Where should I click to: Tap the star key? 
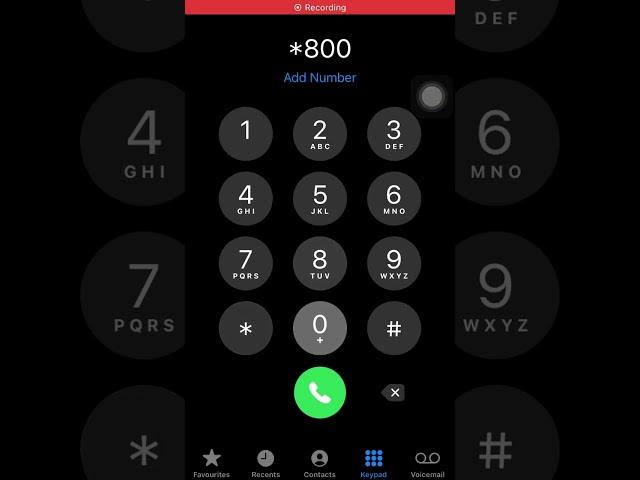click(x=246, y=328)
